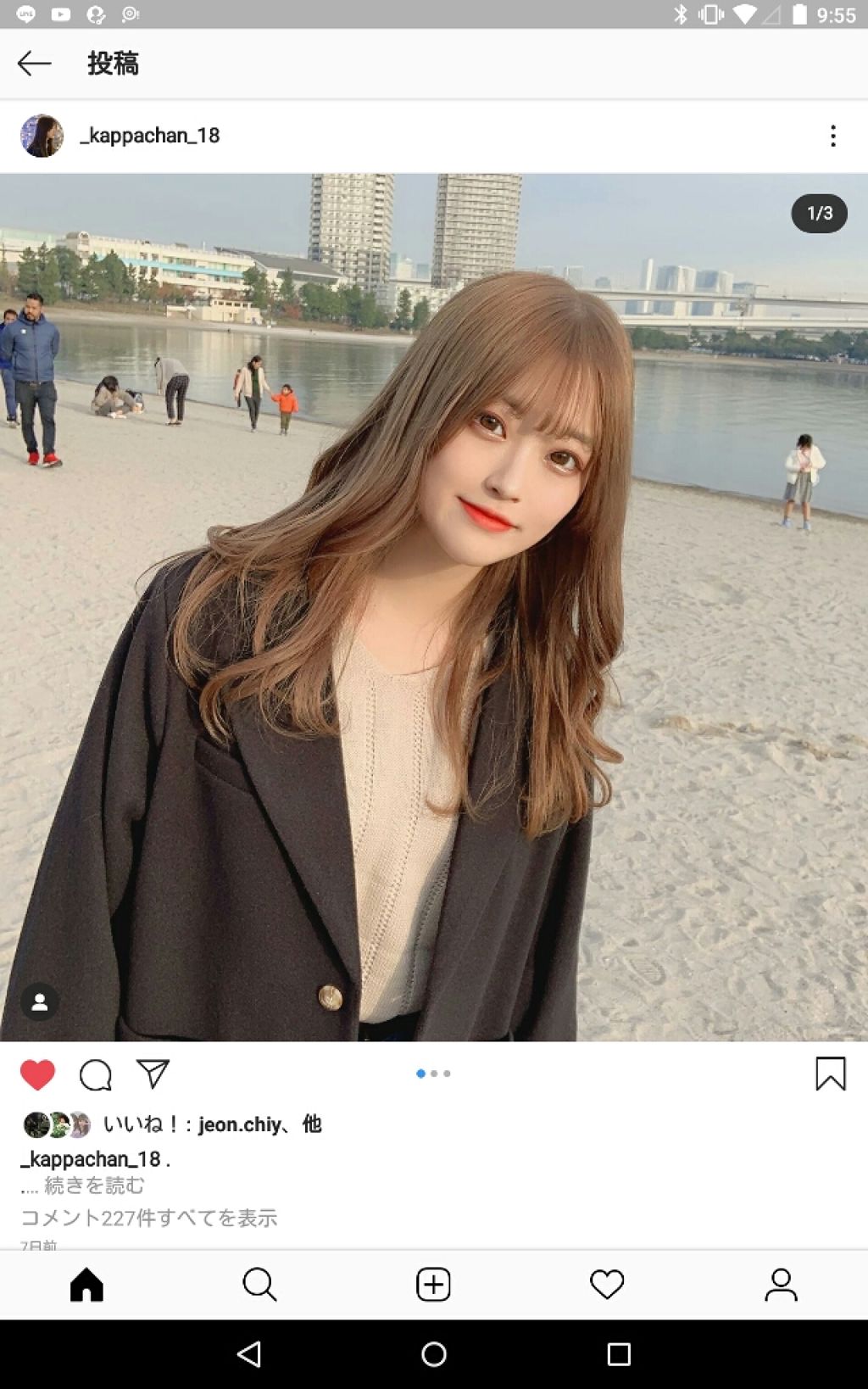Switch to the Home tab

coord(86,1285)
